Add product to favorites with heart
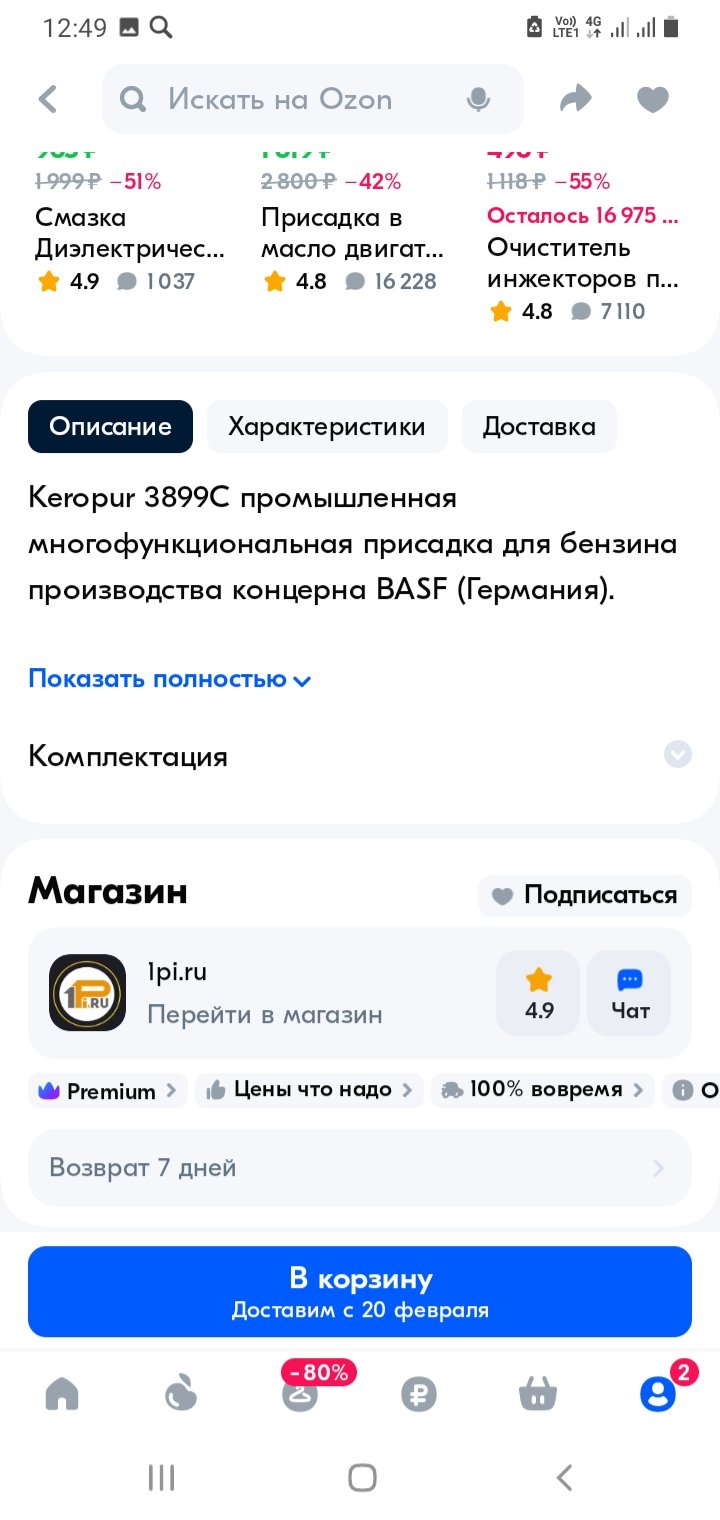Image resolution: width=720 pixels, height=1520 pixels. point(653,99)
